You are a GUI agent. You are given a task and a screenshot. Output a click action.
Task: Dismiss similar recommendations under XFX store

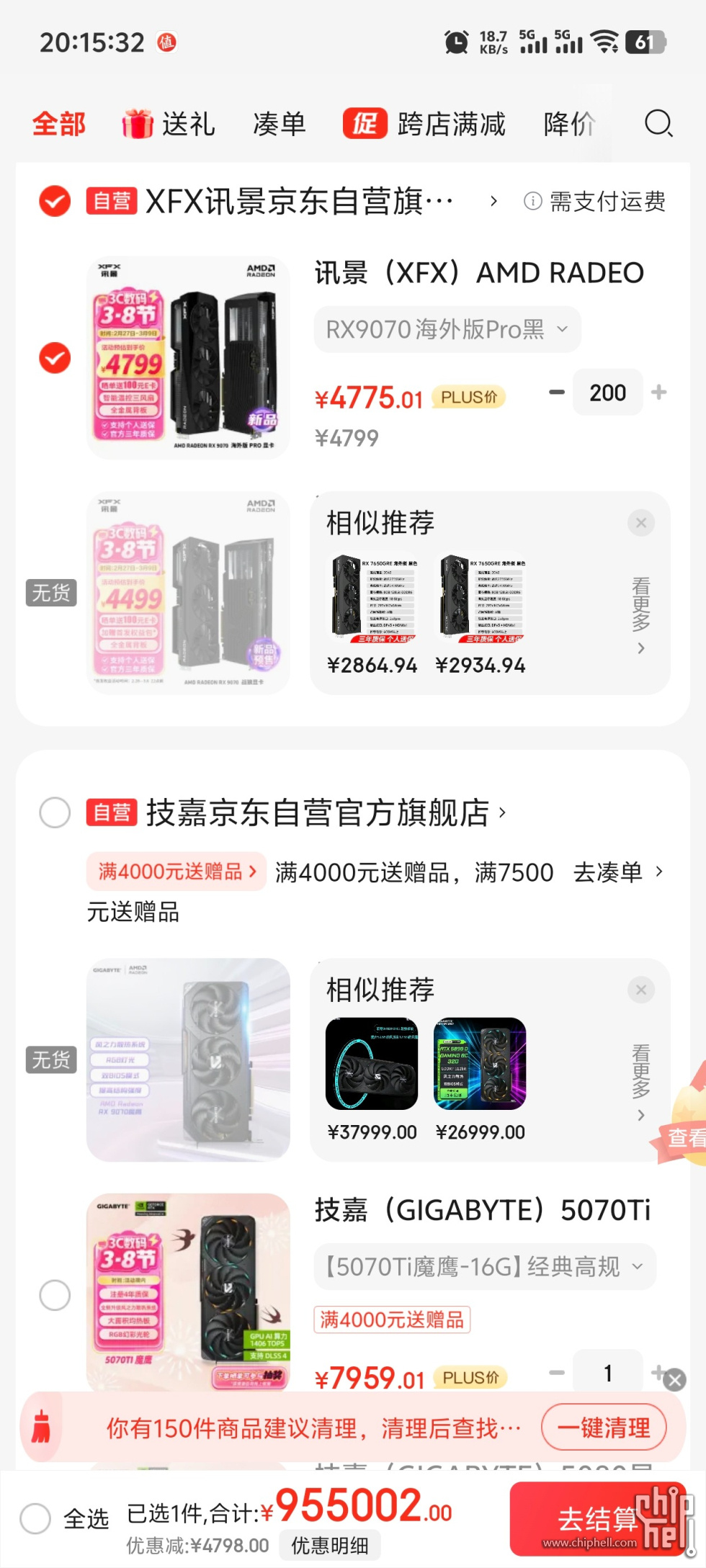(x=640, y=523)
